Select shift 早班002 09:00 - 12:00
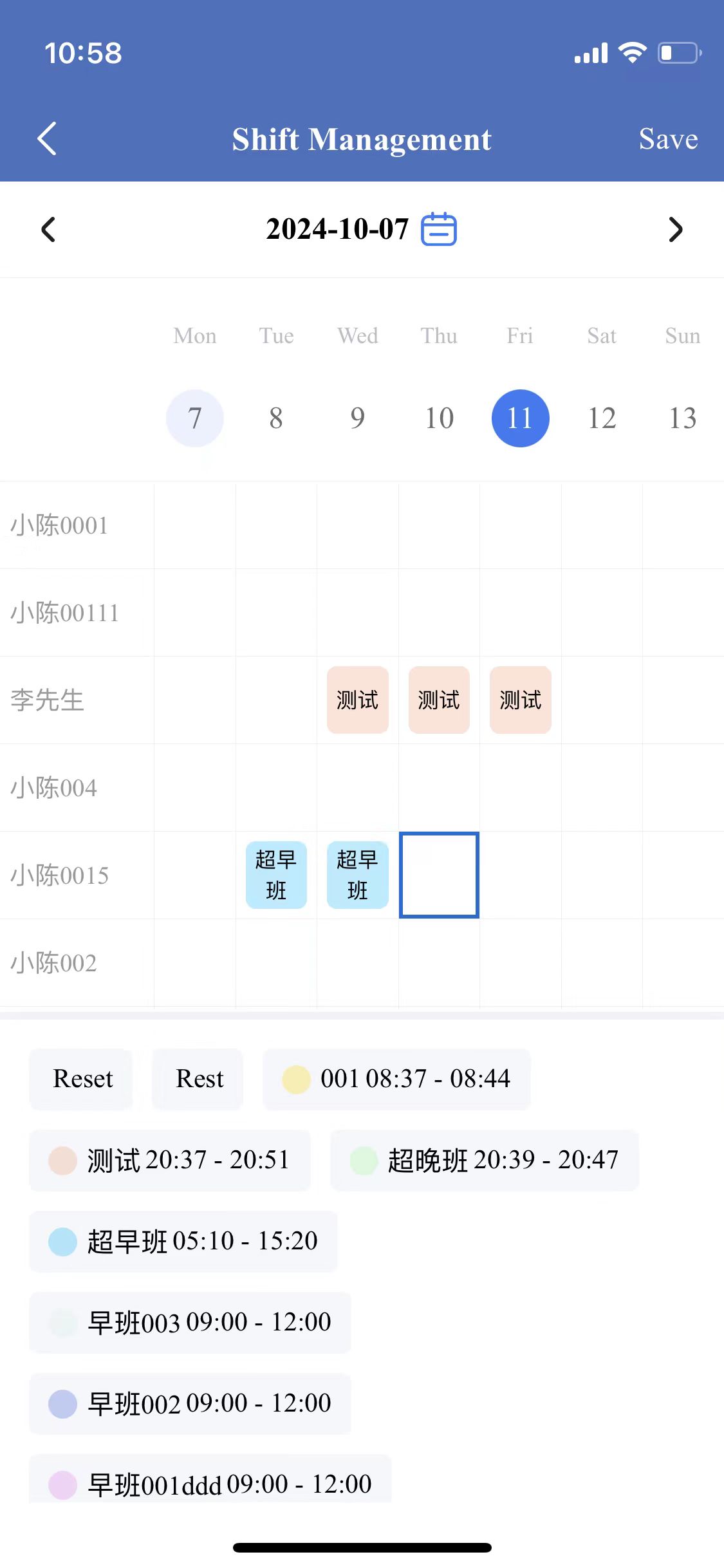 [190, 1403]
